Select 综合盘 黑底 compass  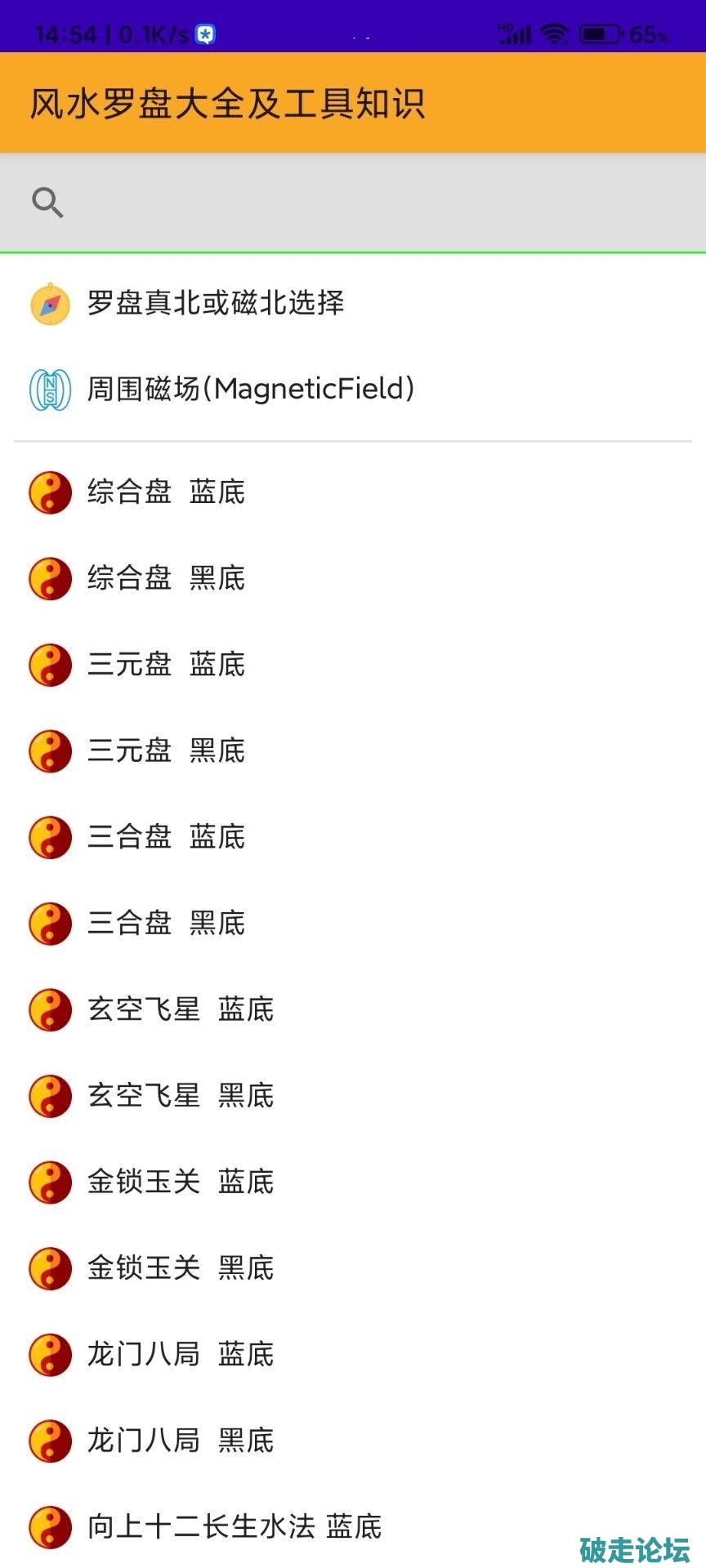click(167, 578)
